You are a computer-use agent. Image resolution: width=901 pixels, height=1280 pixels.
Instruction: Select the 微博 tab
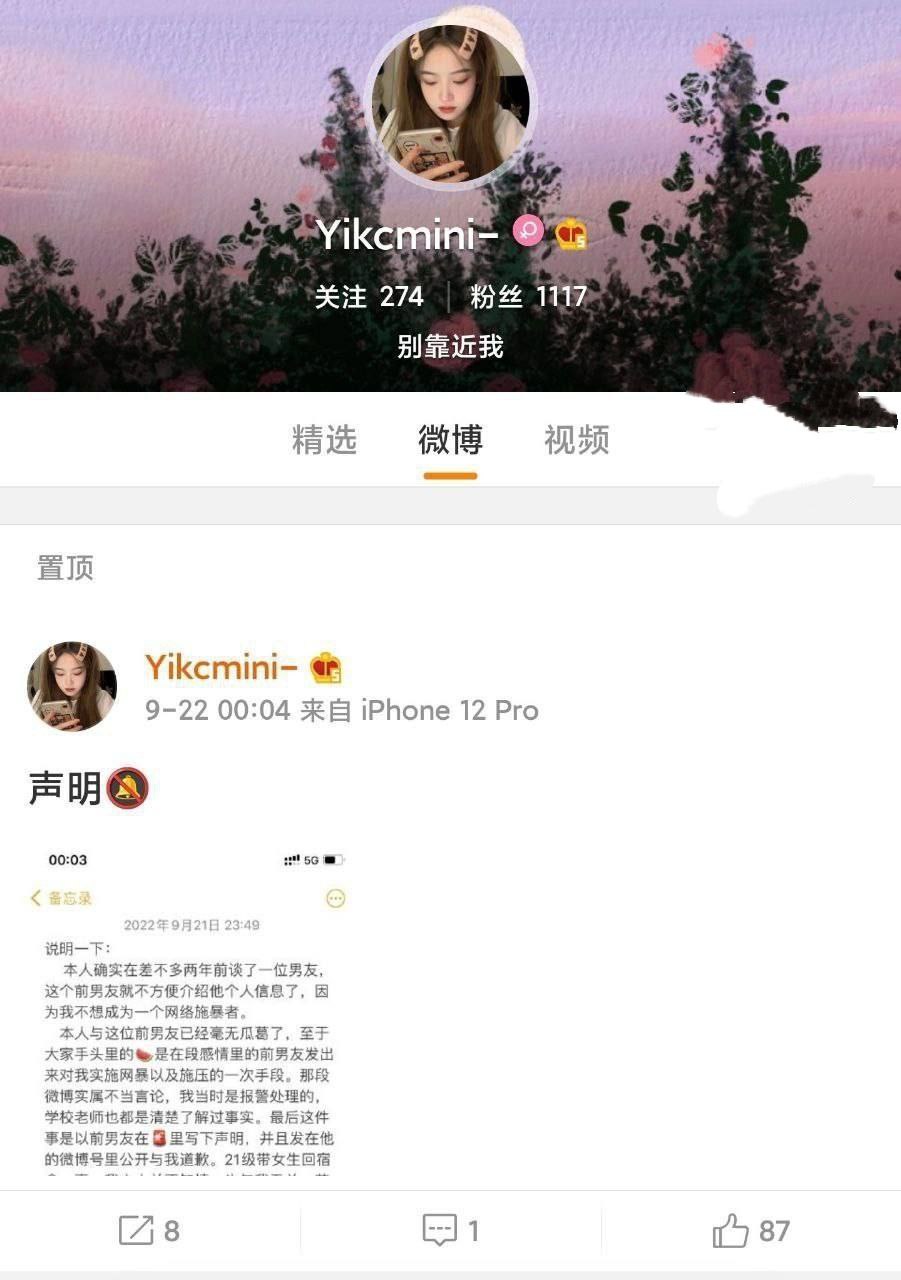click(x=450, y=440)
